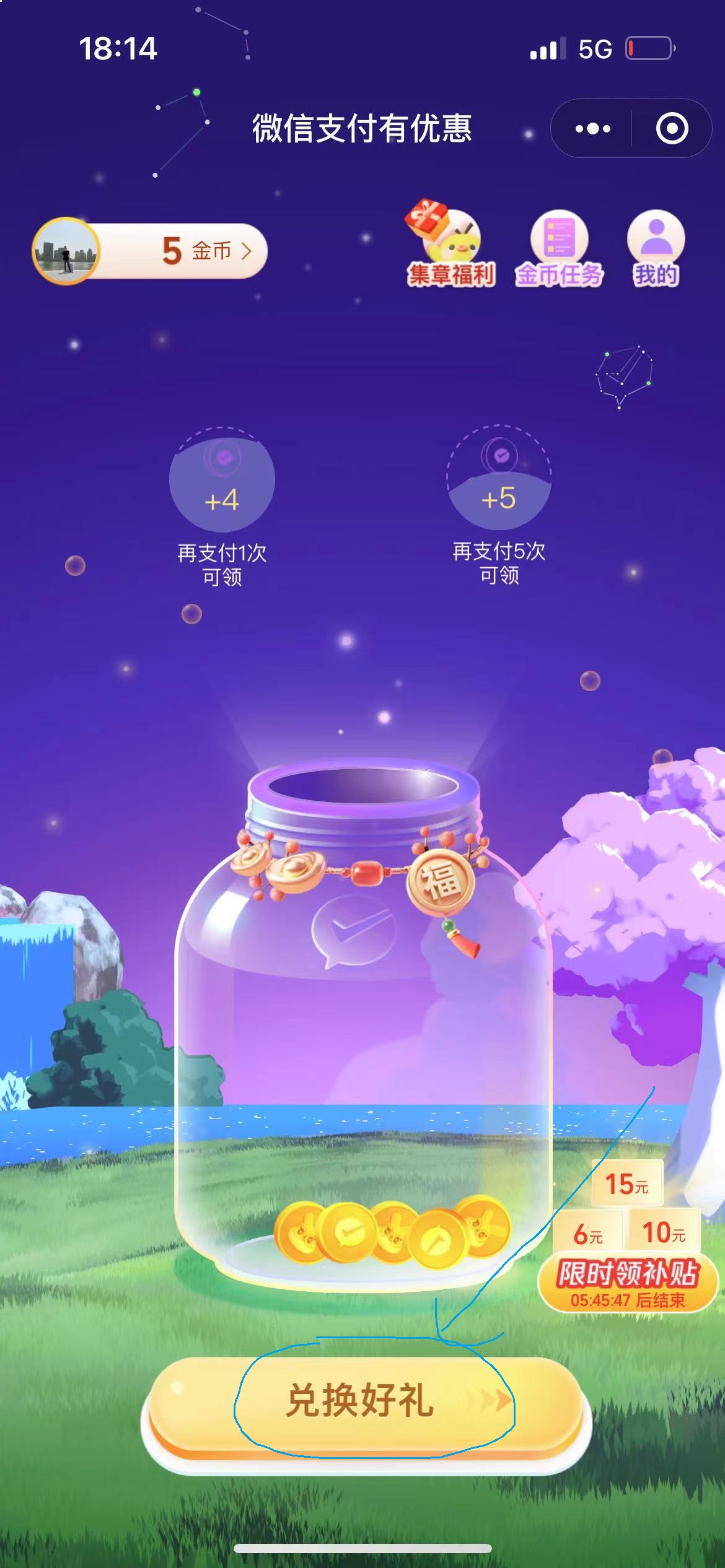Image resolution: width=725 pixels, height=1568 pixels.
Task: Open the 限时领补贴 subsidy banner
Action: 627,1282
